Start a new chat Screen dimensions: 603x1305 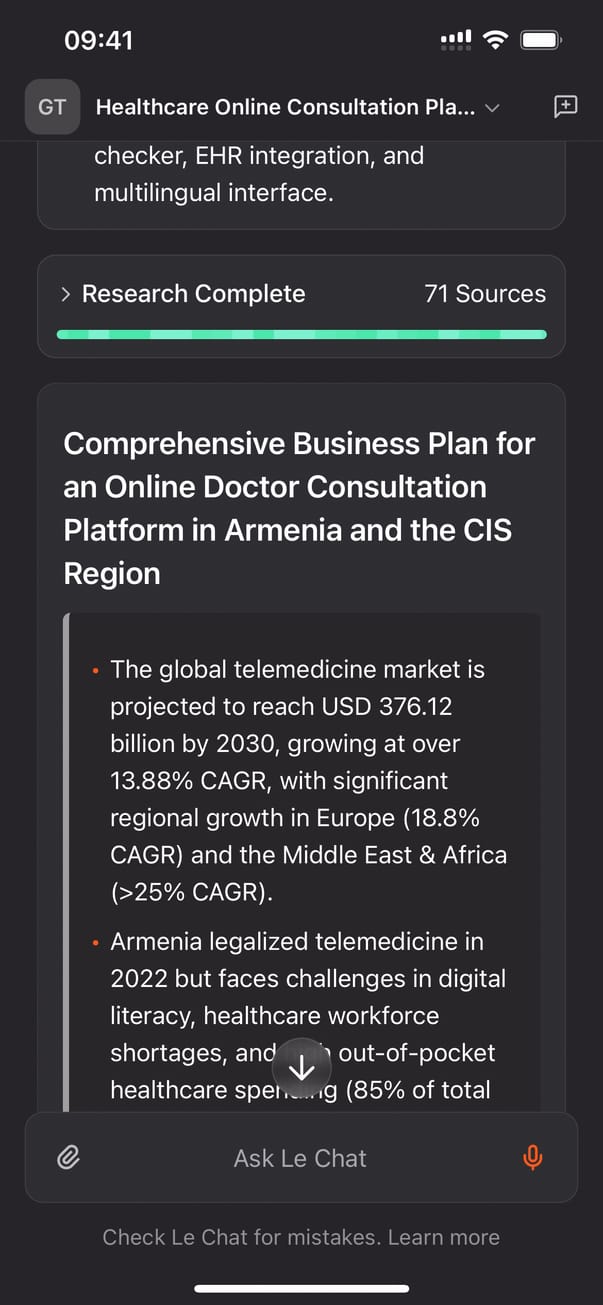565,107
